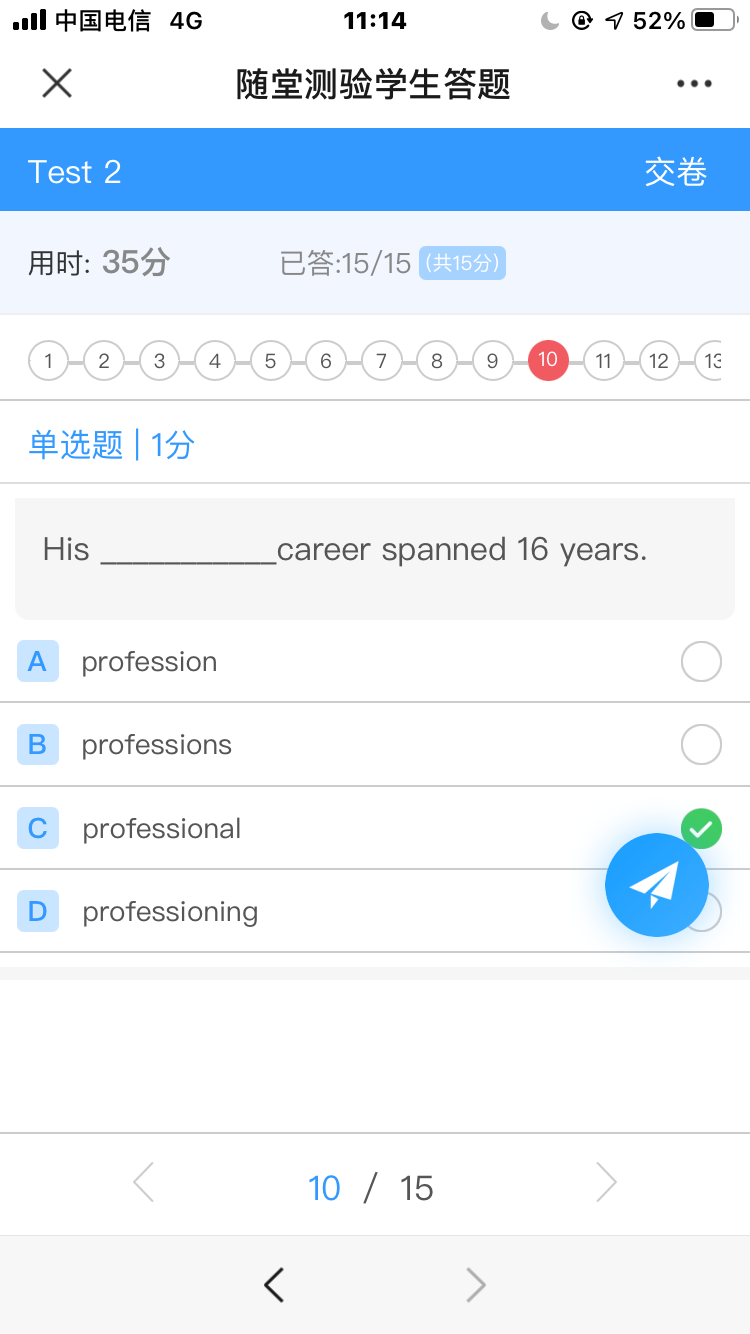Close the quiz page with X

(57, 84)
